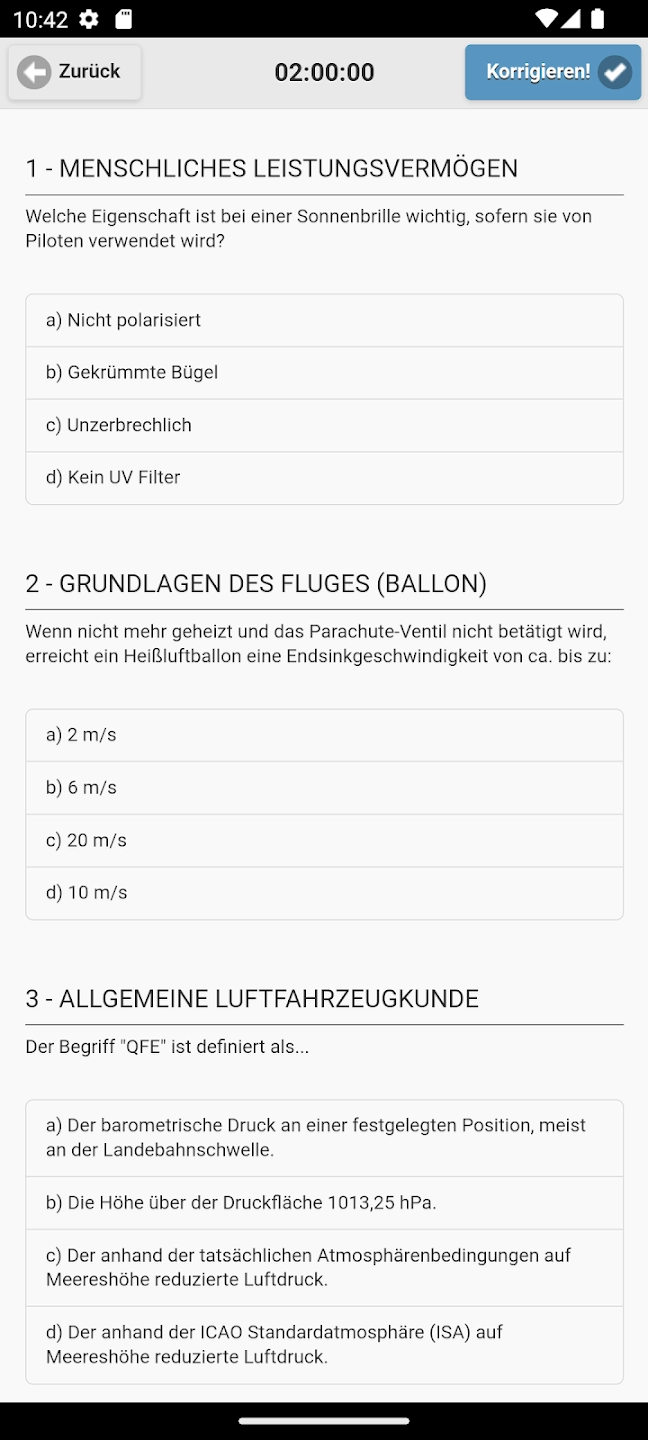Select QFE answer a) barometrische Druck an Position
The width and height of the screenshot is (648, 1440).
(x=324, y=1138)
